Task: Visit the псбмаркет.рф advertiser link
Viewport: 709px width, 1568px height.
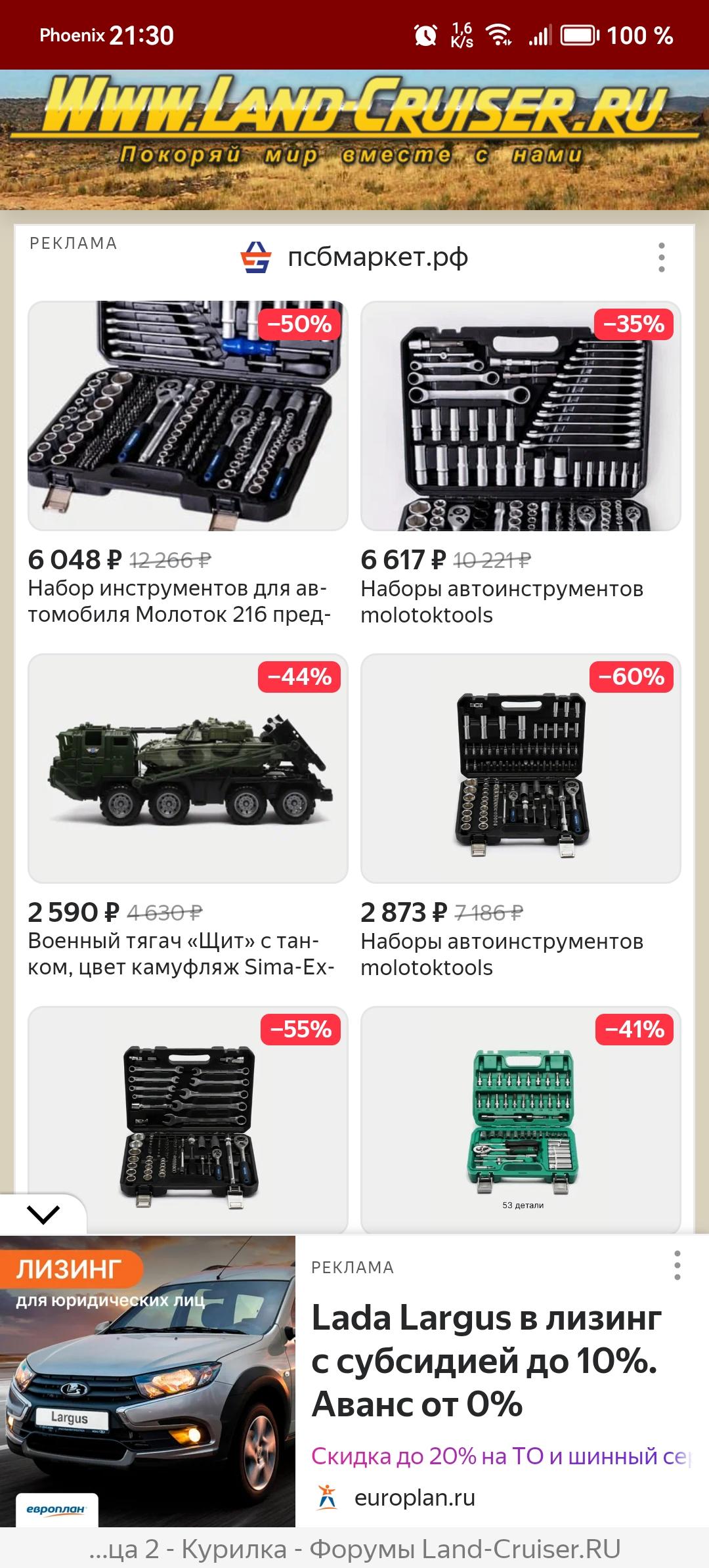Action: pyautogui.click(x=354, y=257)
